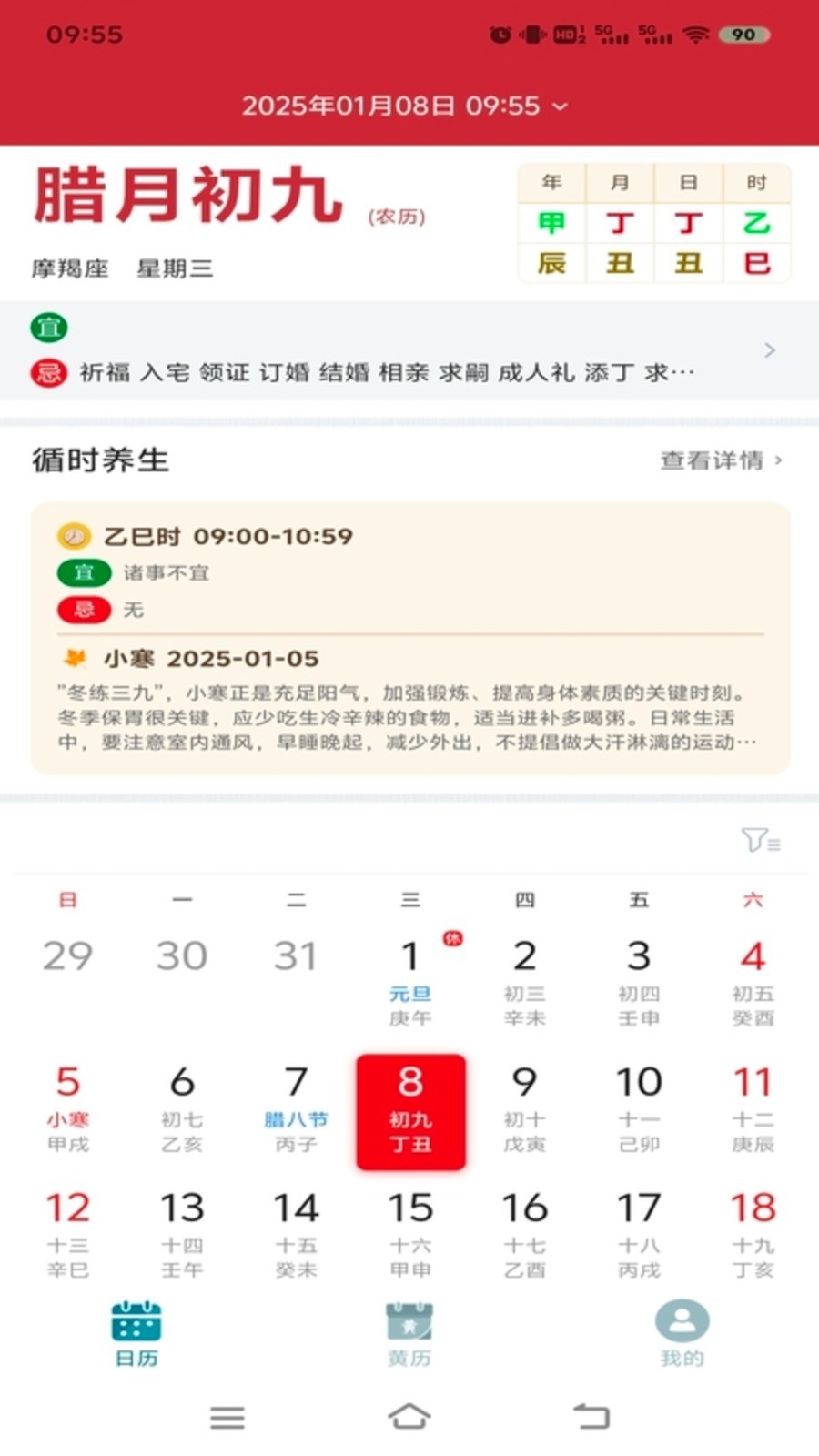Switch to the 黄历 tab
Image resolution: width=819 pixels, height=1456 pixels.
(409, 1333)
